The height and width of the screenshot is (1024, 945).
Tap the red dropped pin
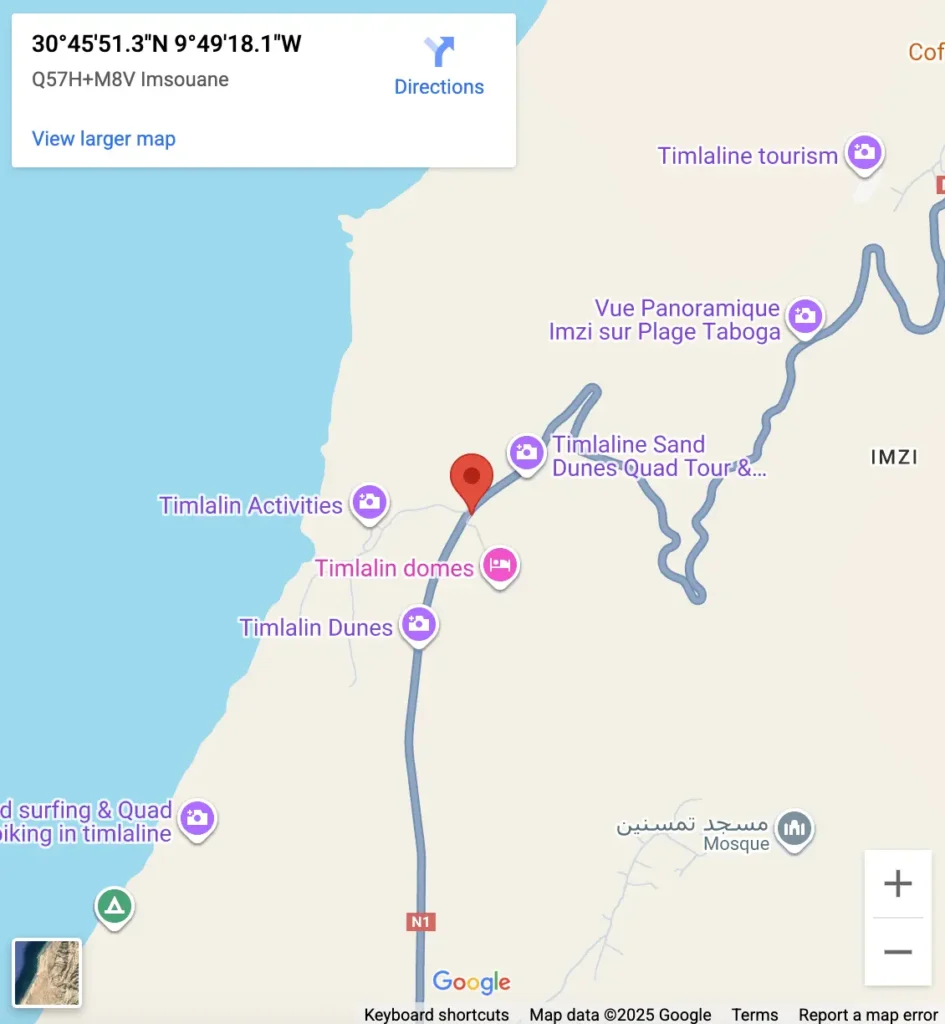[472, 480]
